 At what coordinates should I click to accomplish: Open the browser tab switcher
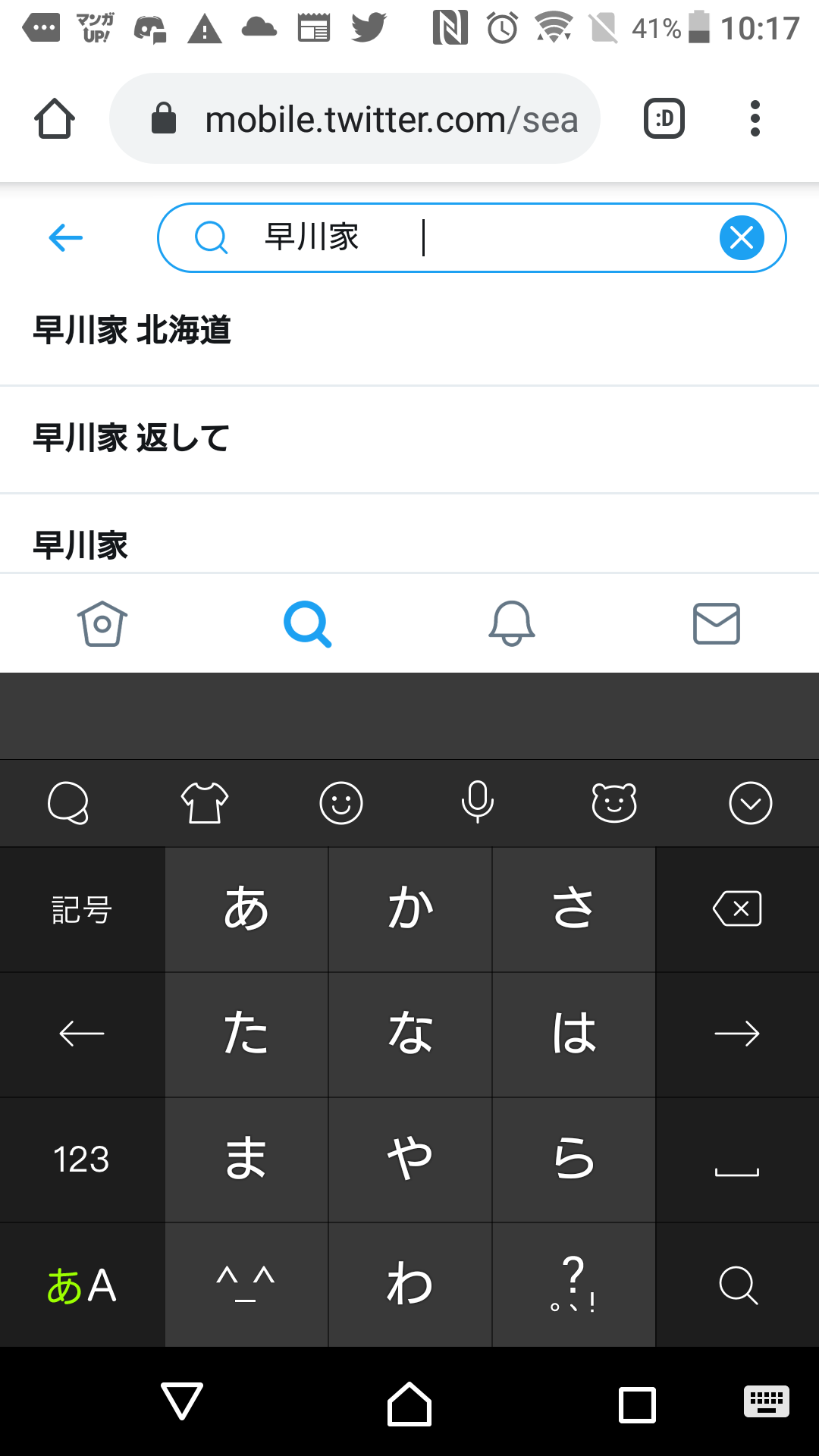(x=664, y=119)
